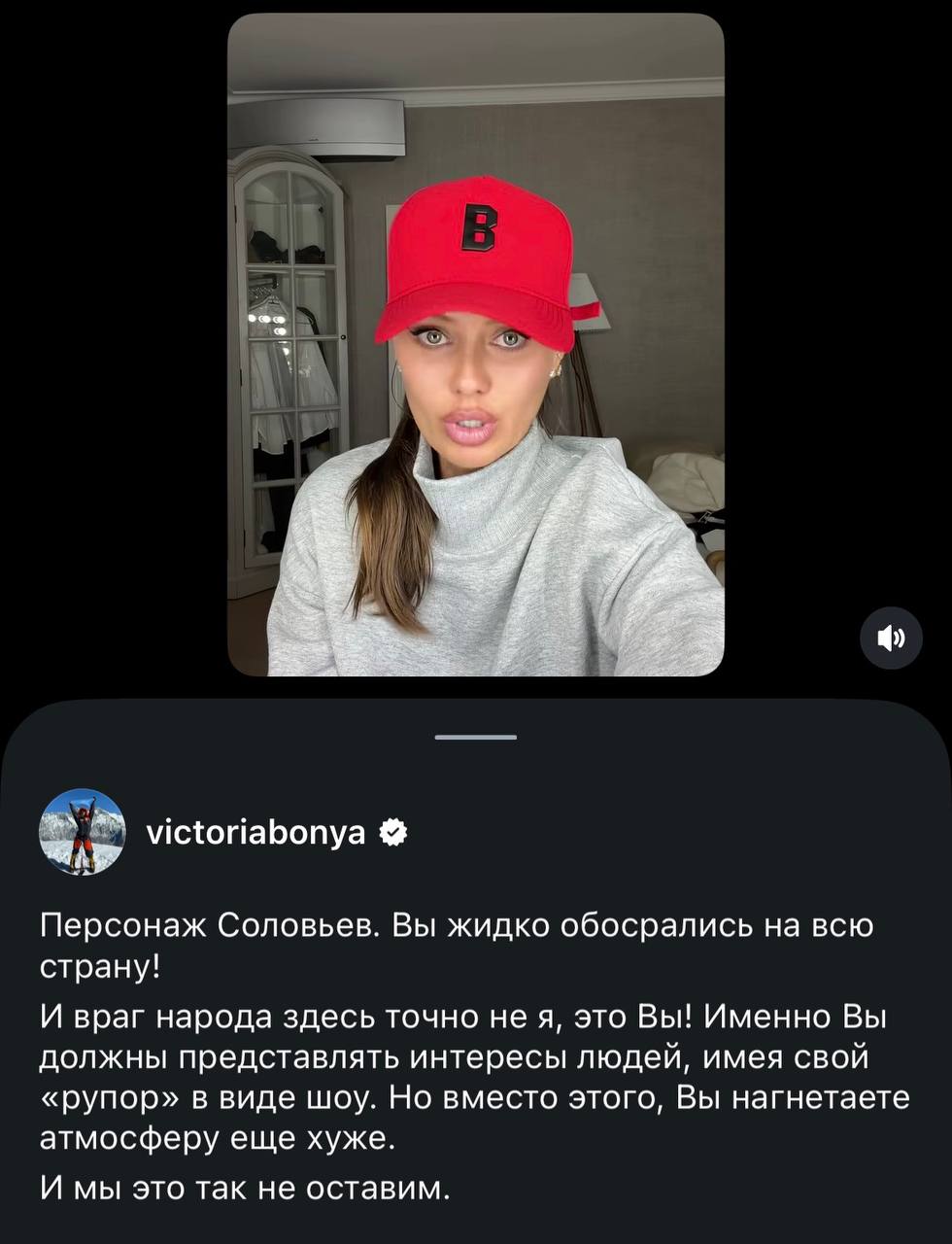Tap victoriabonya's profile picture
952x1244 pixels.
(82, 832)
